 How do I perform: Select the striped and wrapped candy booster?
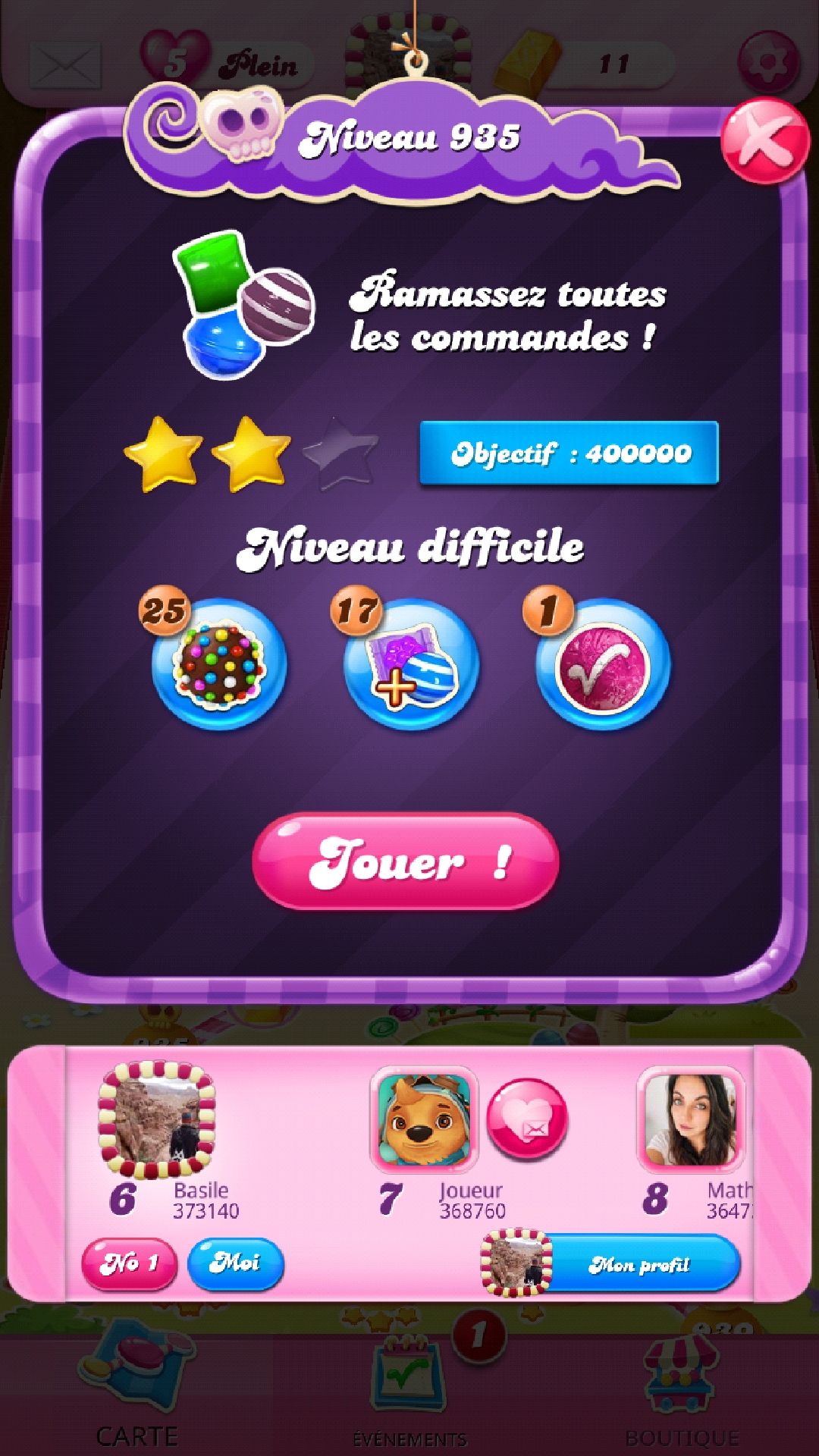tap(411, 664)
